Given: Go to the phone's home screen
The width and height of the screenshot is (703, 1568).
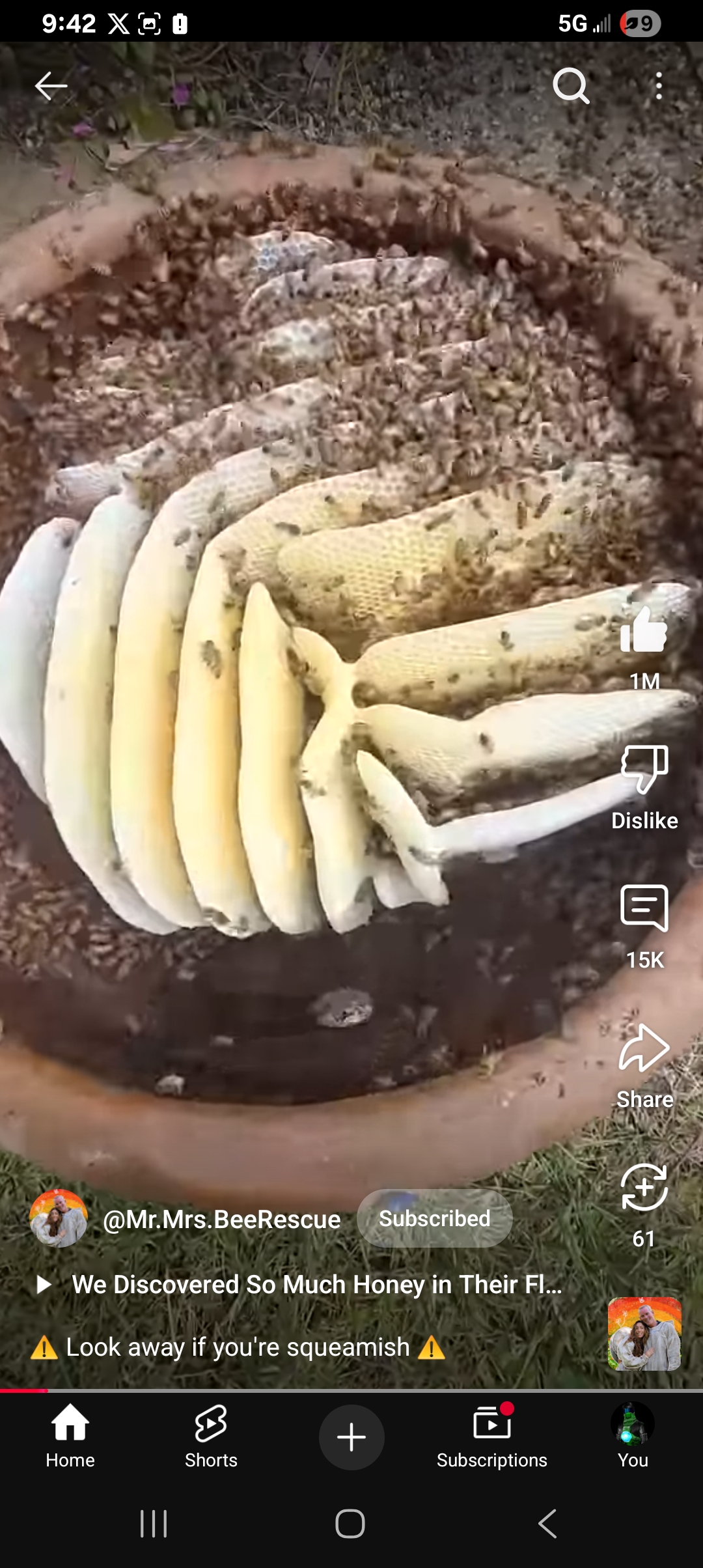Looking at the screenshot, I should click(x=350, y=1524).
